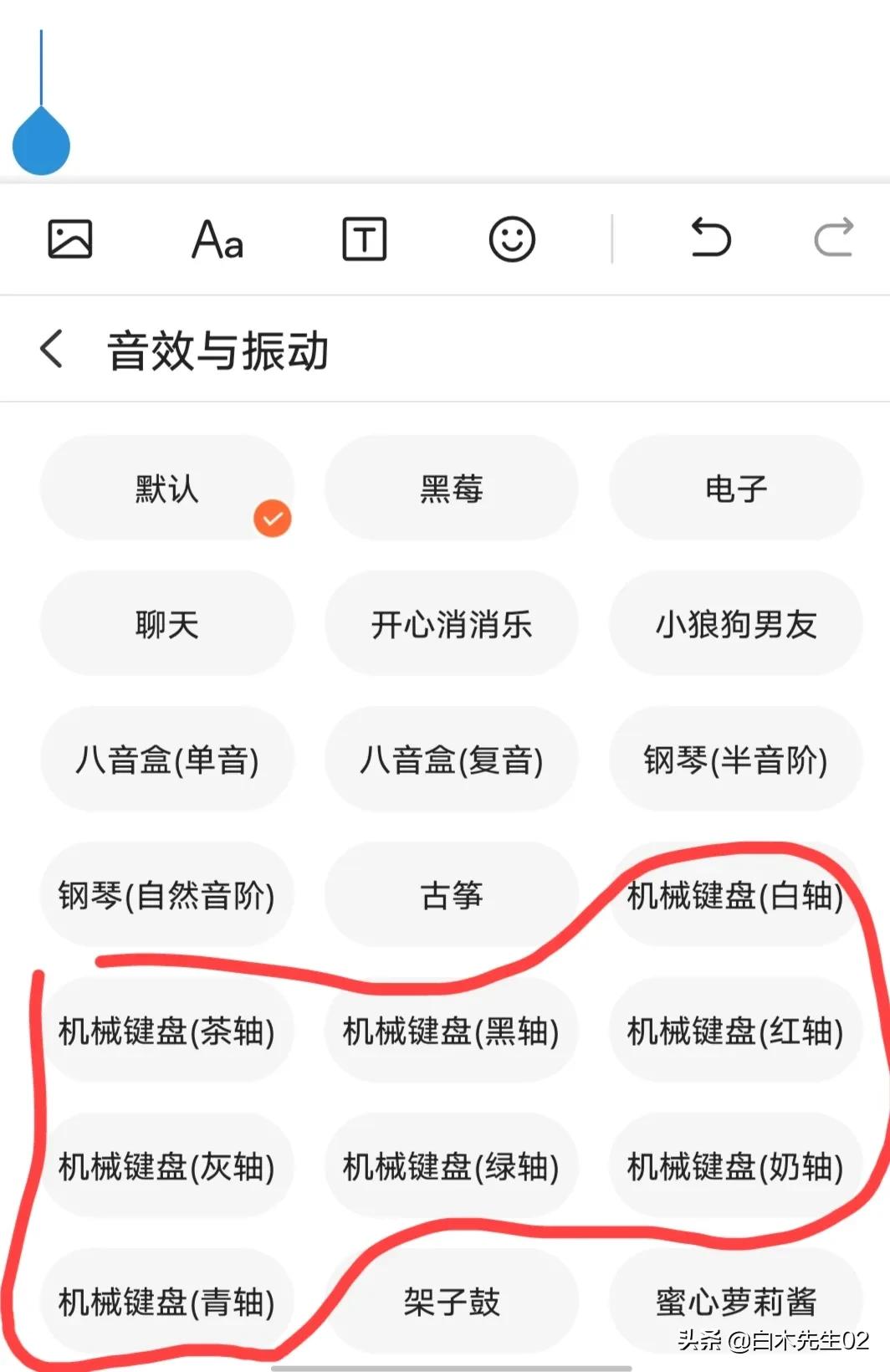
Task: Open the image insertion tool
Action: [x=70, y=238]
